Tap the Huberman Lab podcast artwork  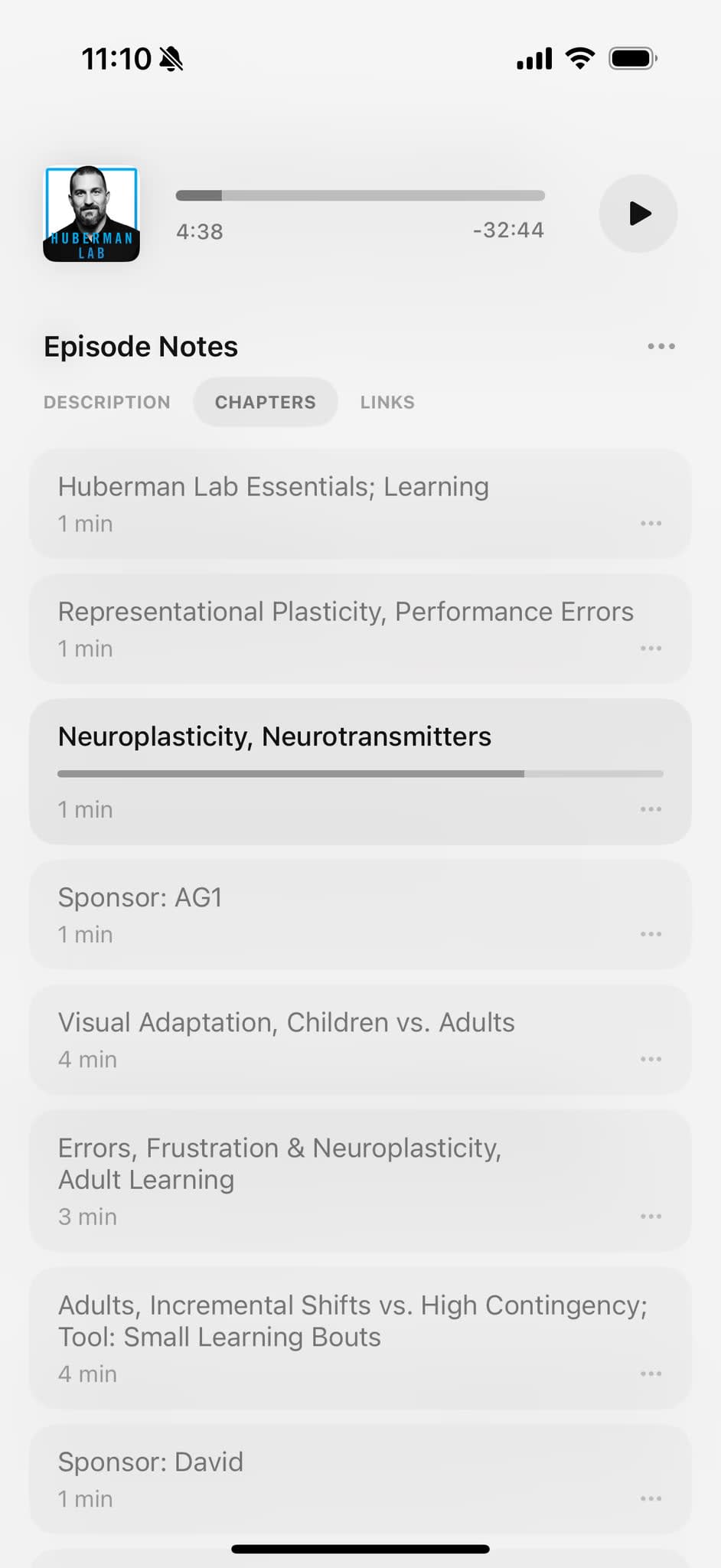tap(91, 214)
